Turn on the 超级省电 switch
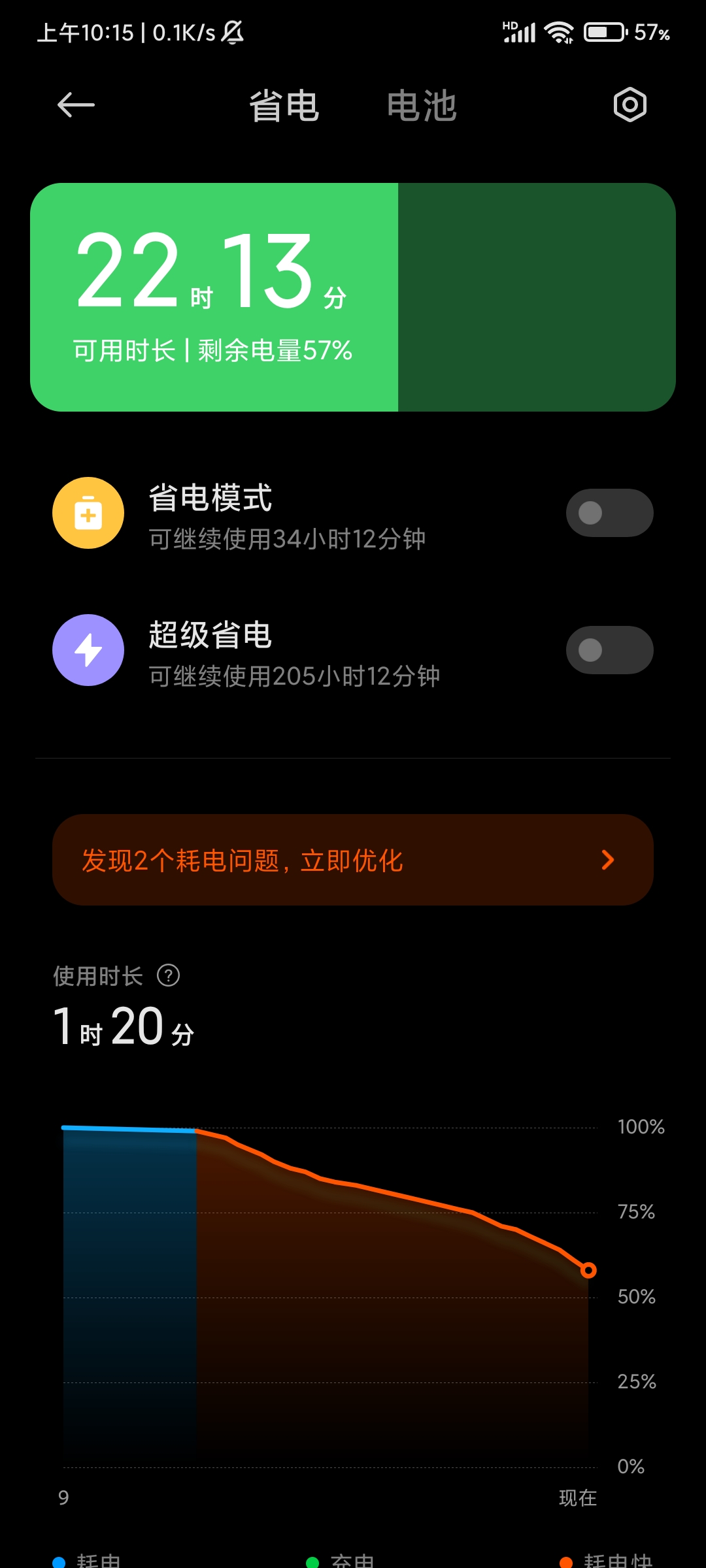The width and height of the screenshot is (706, 1568). [x=609, y=650]
